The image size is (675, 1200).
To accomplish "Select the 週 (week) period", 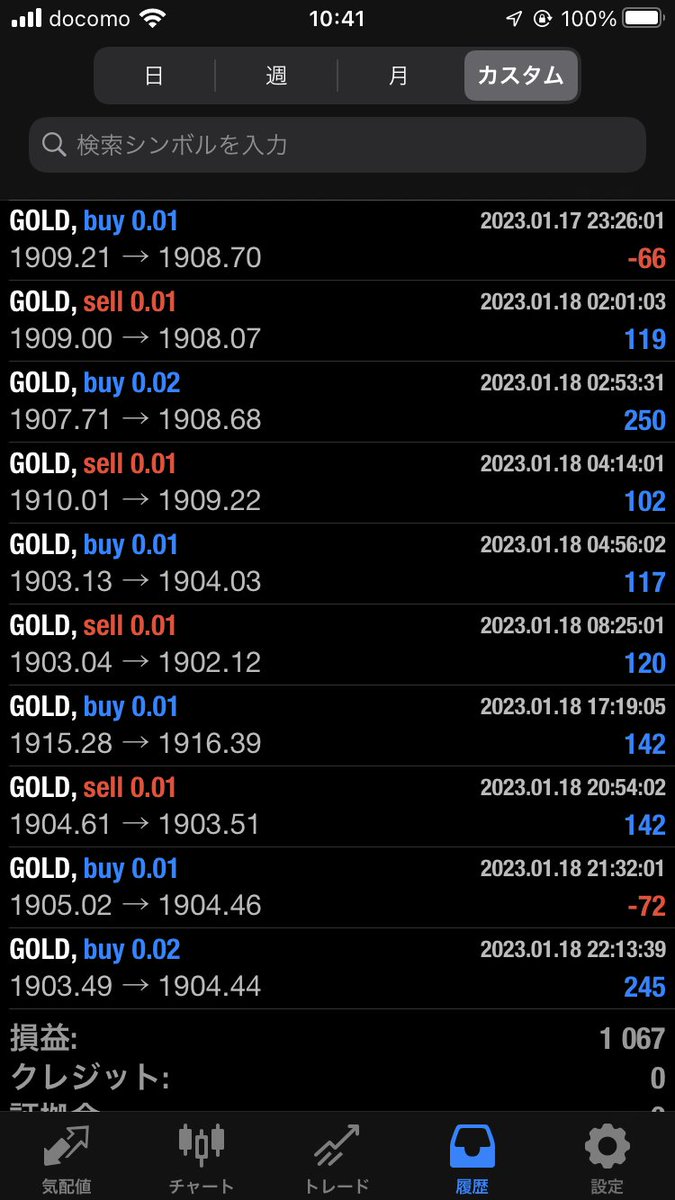I will (x=276, y=76).
